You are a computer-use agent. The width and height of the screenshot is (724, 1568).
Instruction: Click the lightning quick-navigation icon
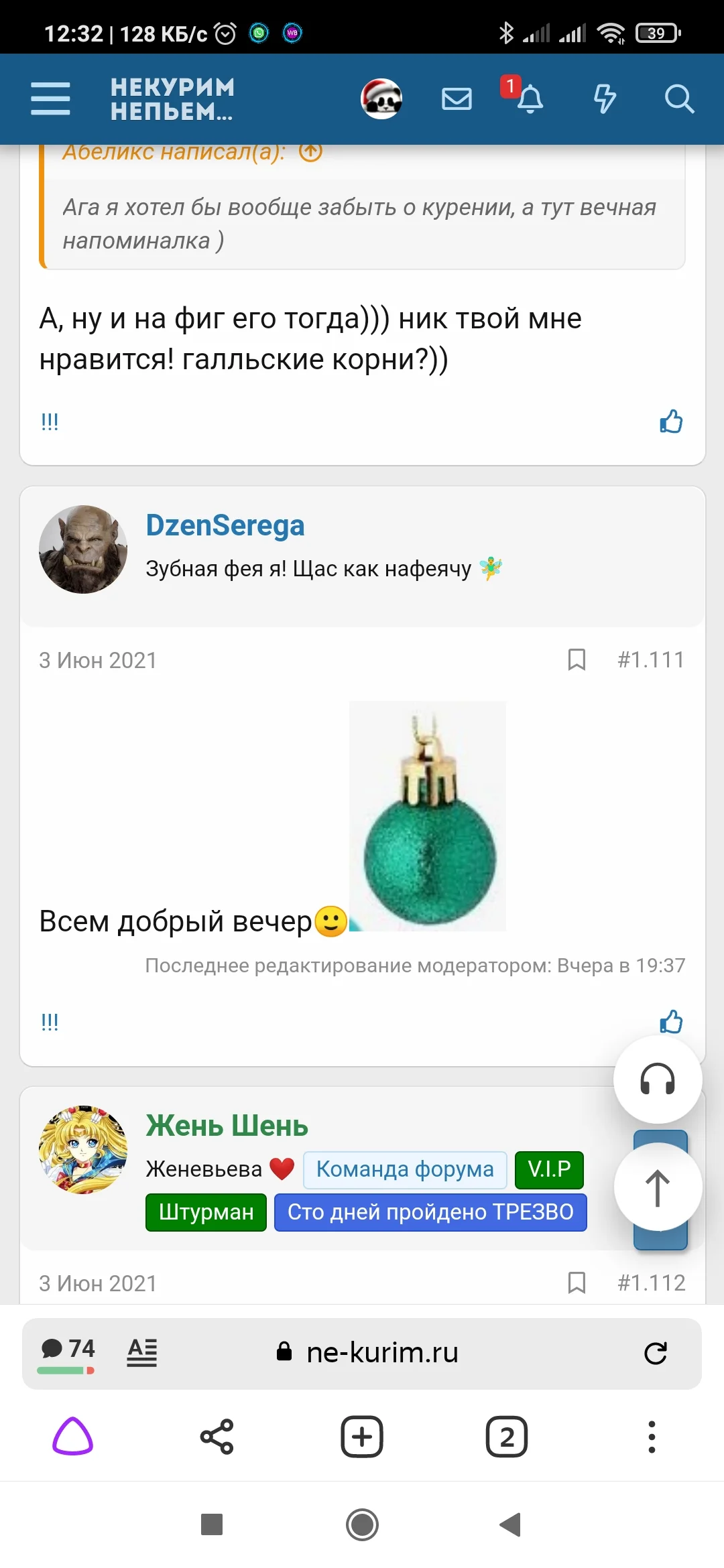pyautogui.click(x=603, y=99)
